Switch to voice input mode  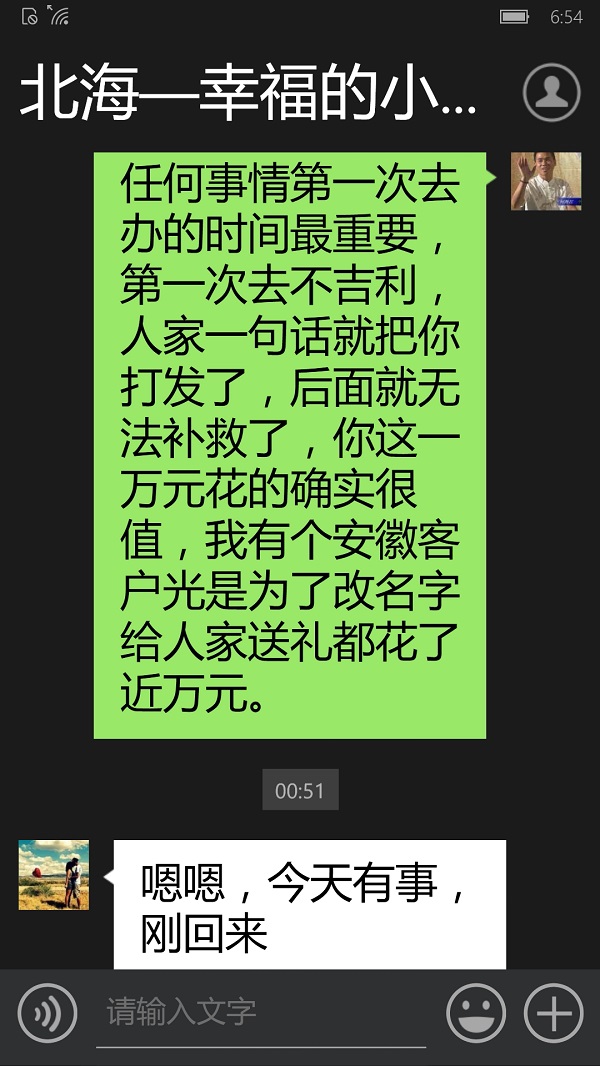pyautogui.click(x=47, y=1013)
